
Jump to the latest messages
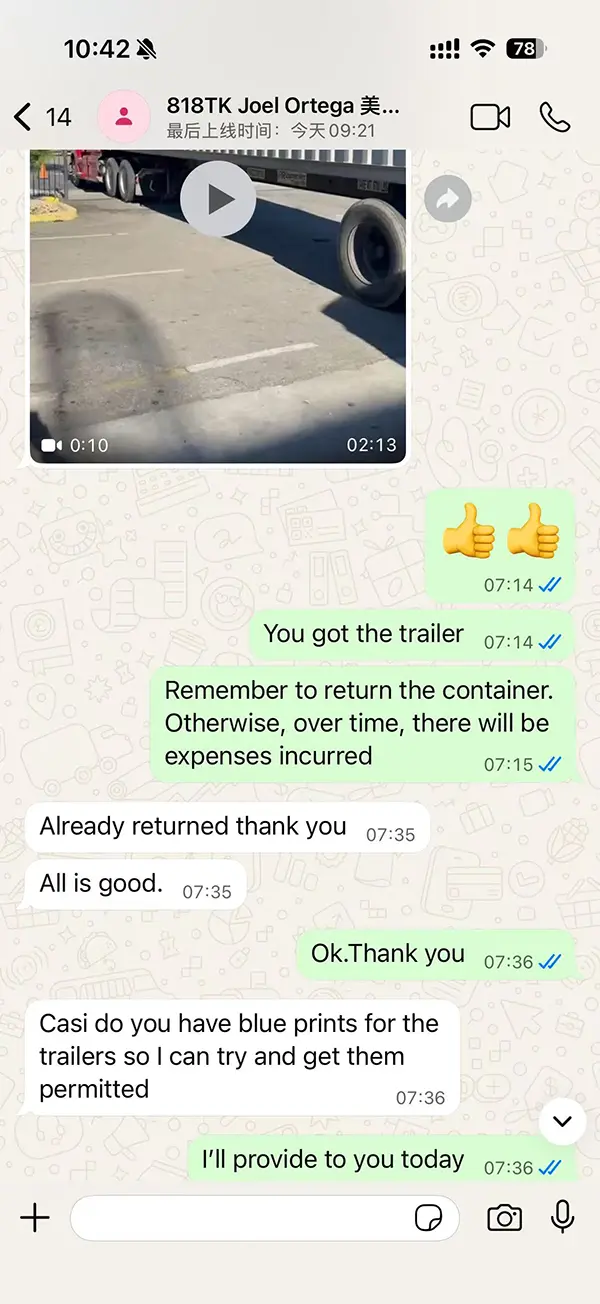click(562, 1121)
